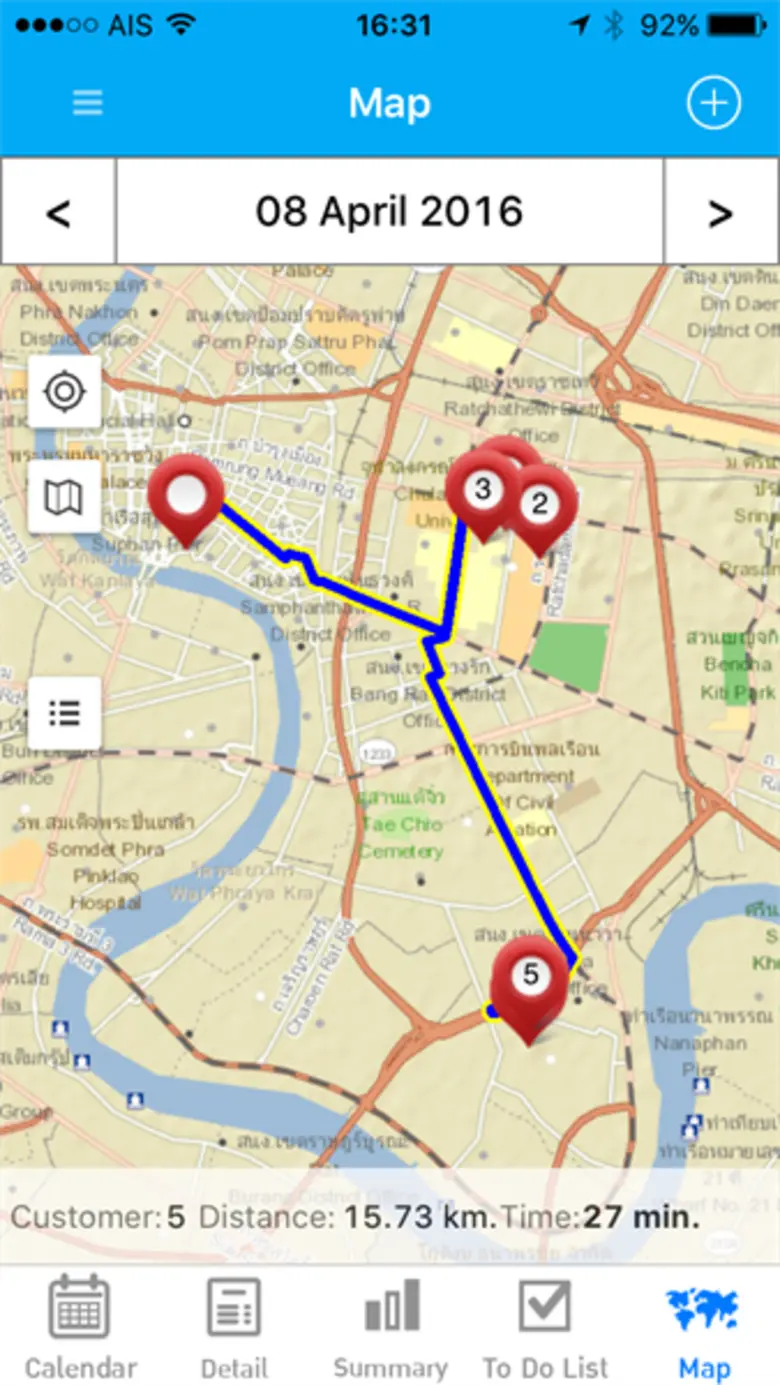Switch to the Detail tab

pyautogui.click(x=234, y=1328)
